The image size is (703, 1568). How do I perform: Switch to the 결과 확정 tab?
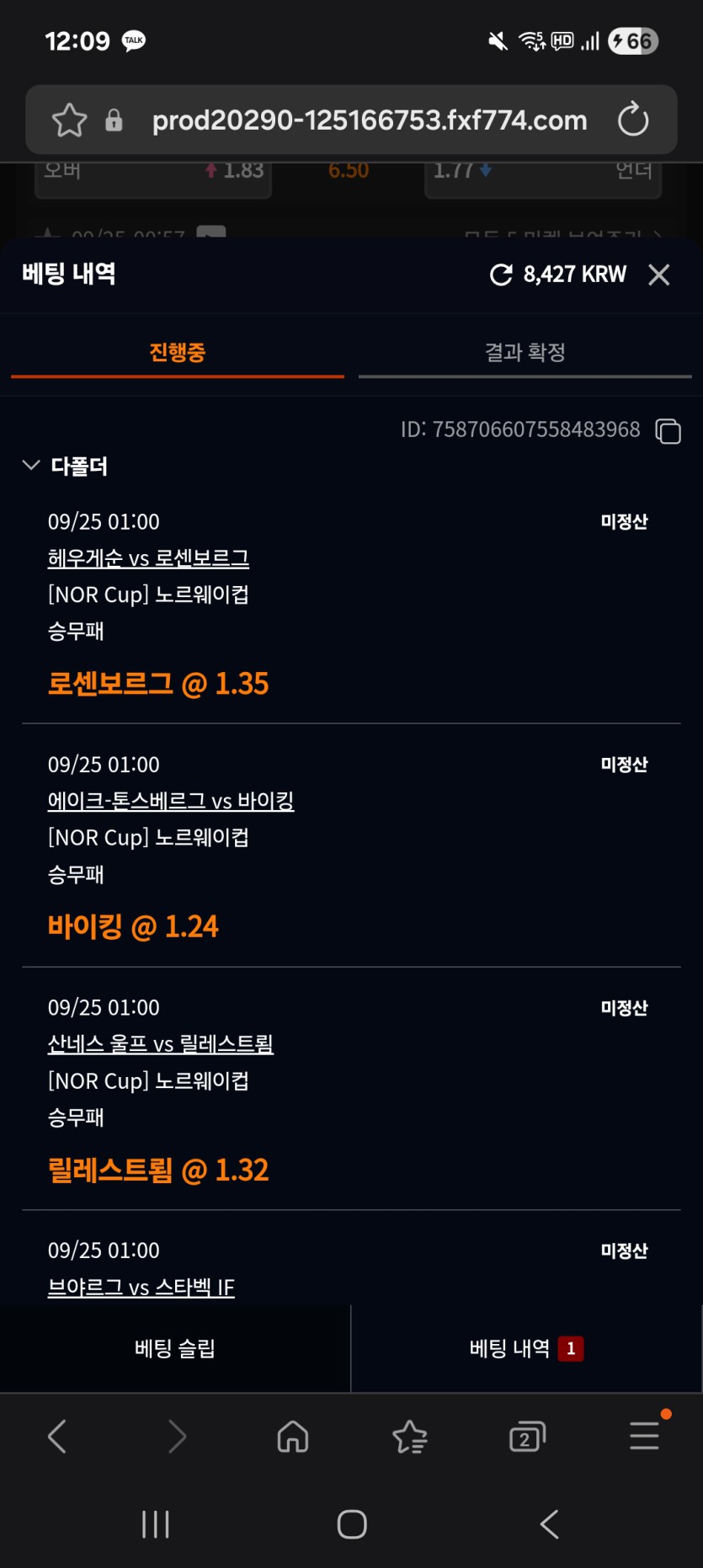coord(525,352)
